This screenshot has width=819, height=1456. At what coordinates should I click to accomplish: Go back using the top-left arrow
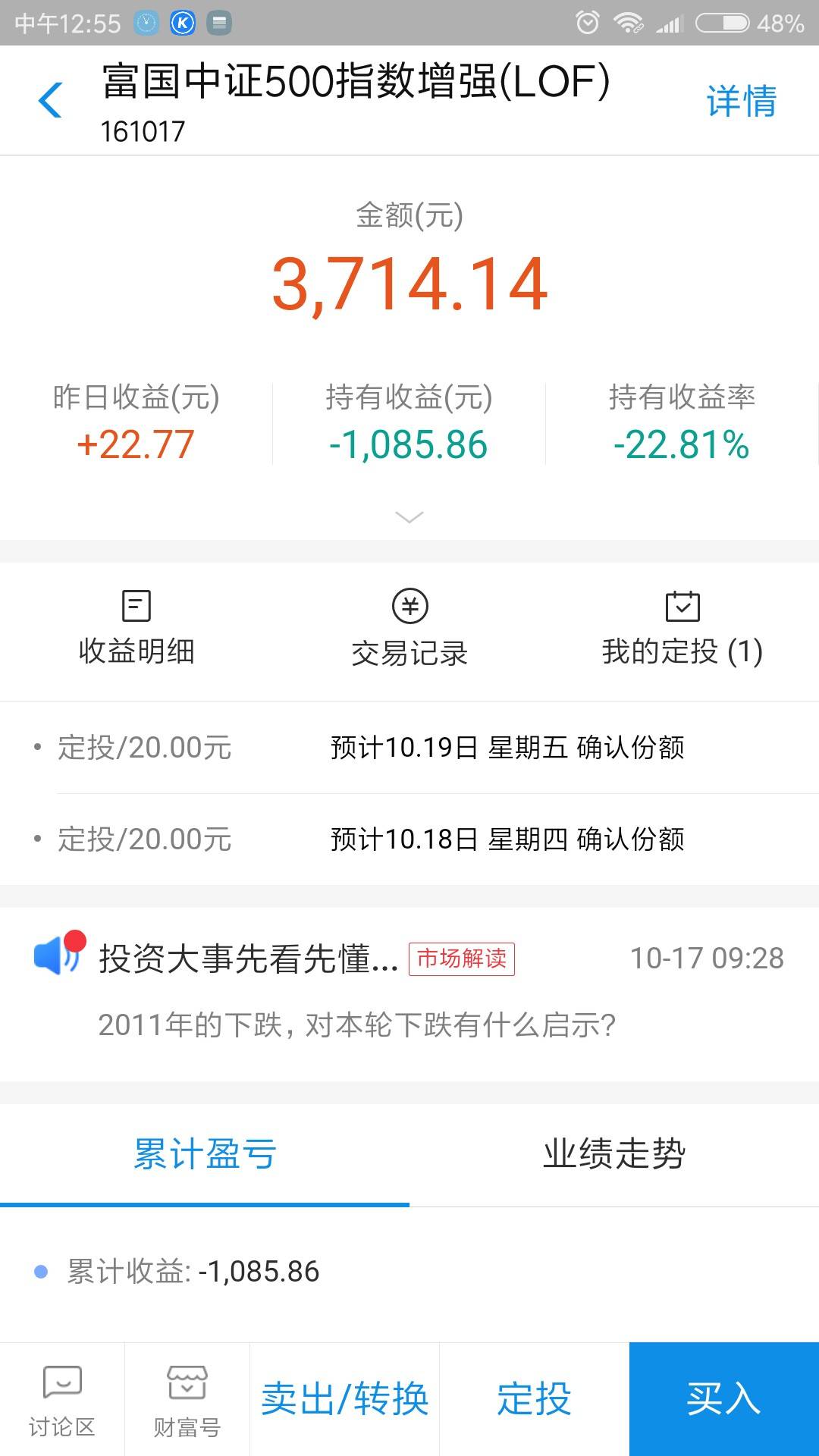50,100
